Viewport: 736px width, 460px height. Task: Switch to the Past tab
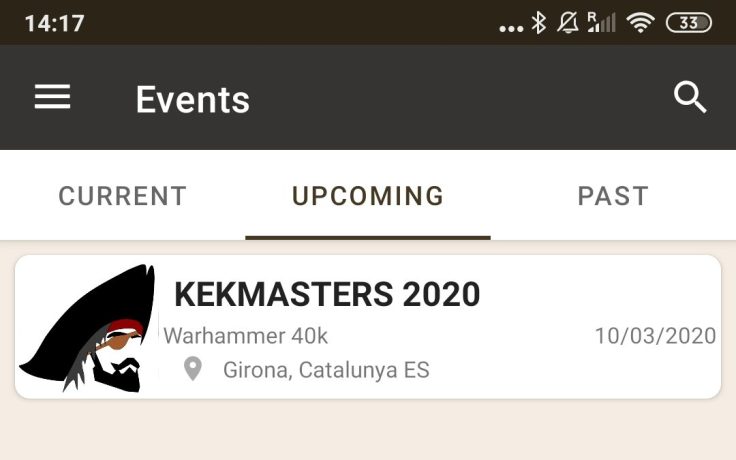613,196
